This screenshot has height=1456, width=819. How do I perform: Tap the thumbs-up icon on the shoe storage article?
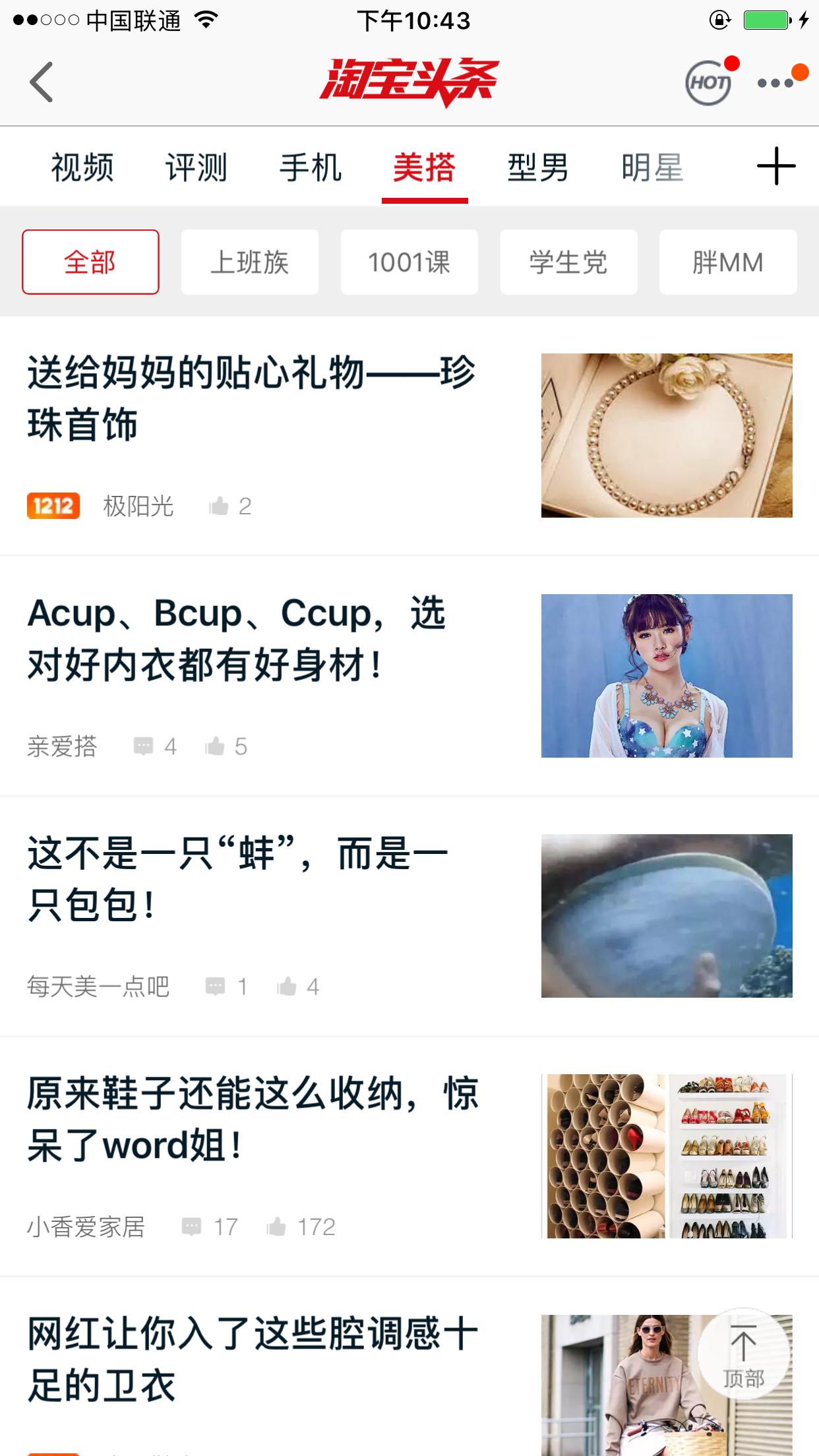[x=277, y=1225]
